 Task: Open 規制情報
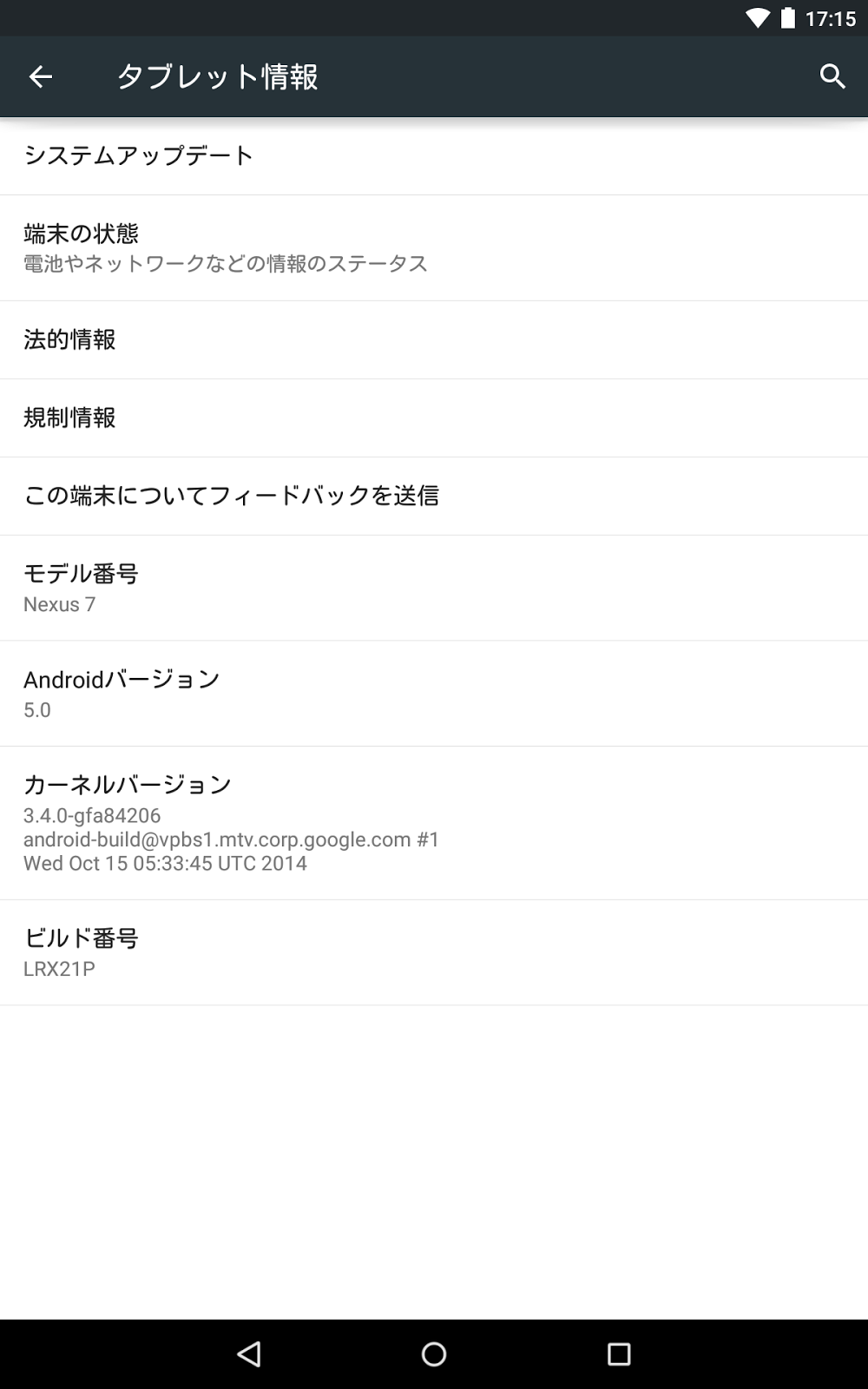[434, 418]
